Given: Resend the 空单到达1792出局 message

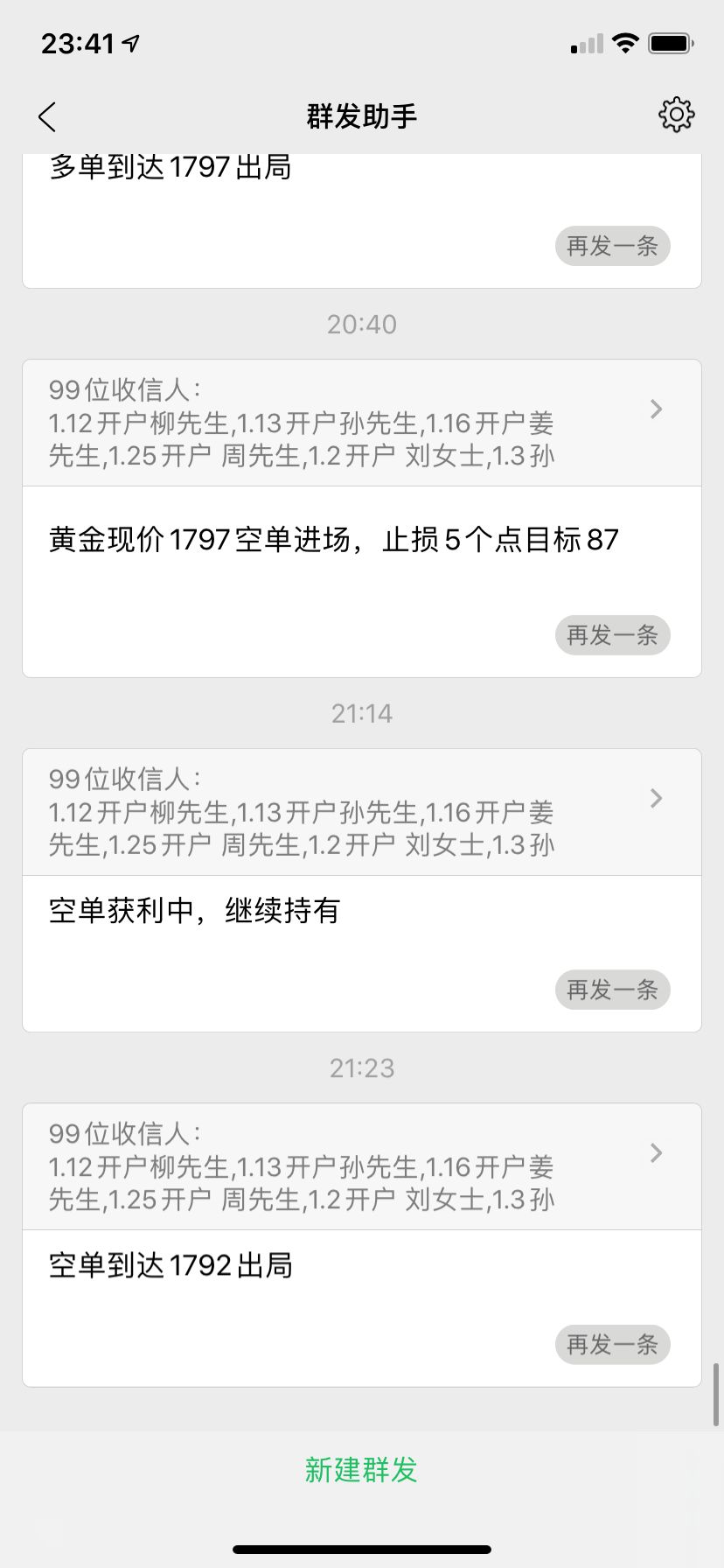Looking at the screenshot, I should point(612,1344).
